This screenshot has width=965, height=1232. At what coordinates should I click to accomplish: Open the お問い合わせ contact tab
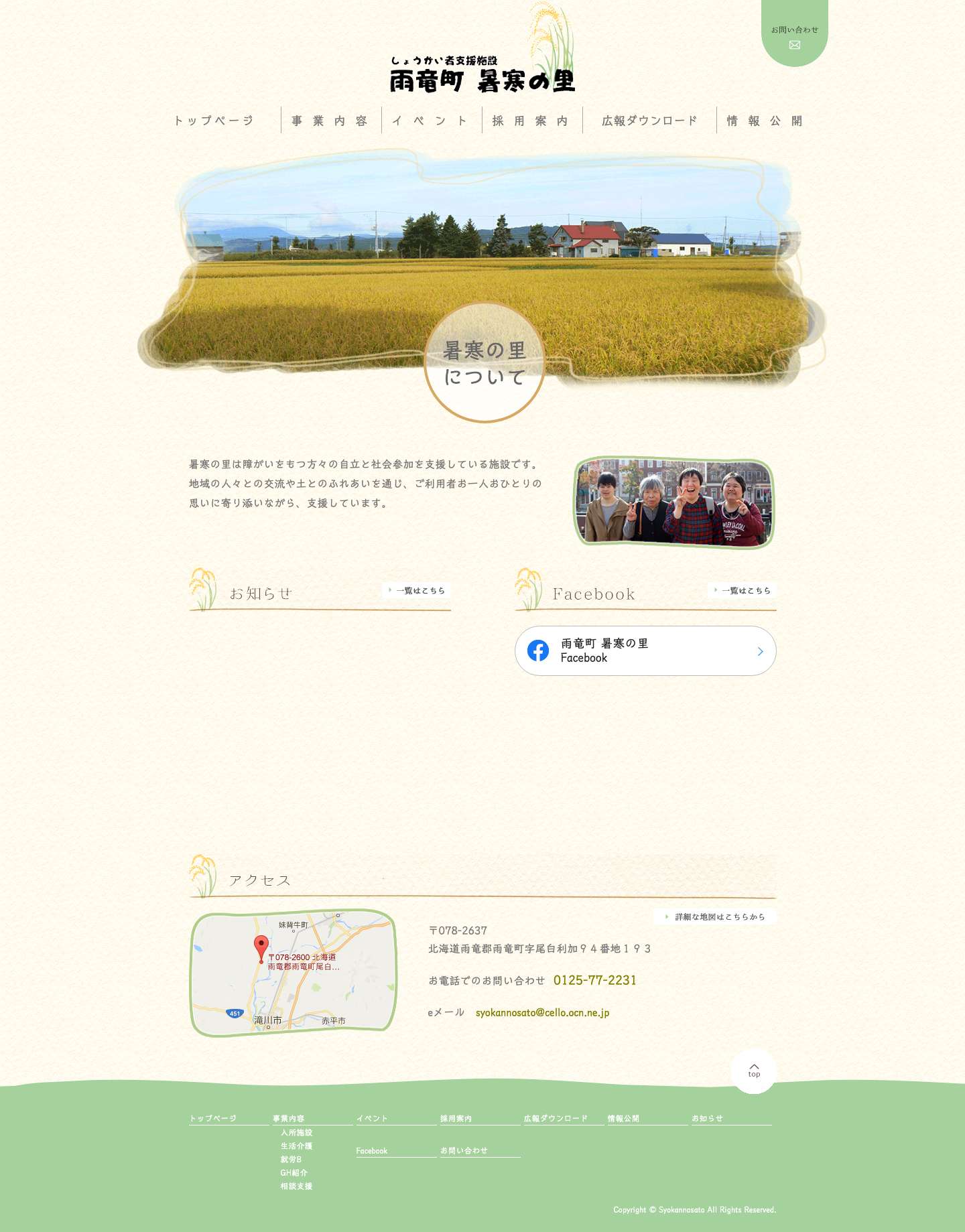pos(794,36)
